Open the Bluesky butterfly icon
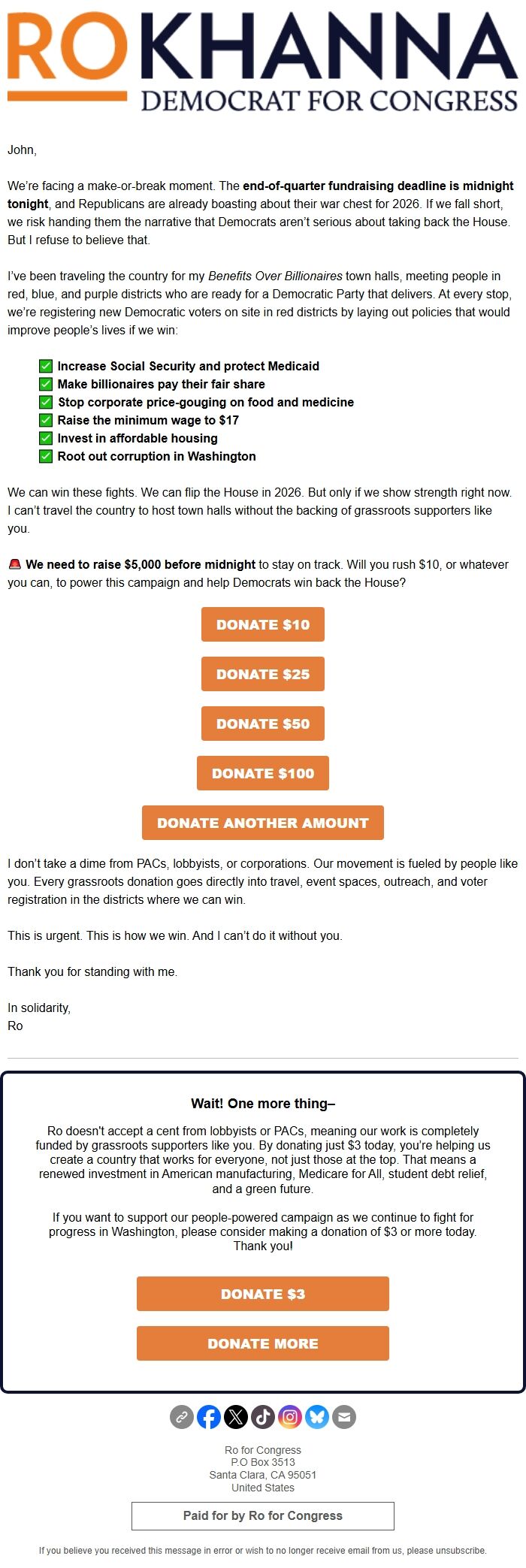Viewport: 526px width, 1568px height. point(317,1417)
